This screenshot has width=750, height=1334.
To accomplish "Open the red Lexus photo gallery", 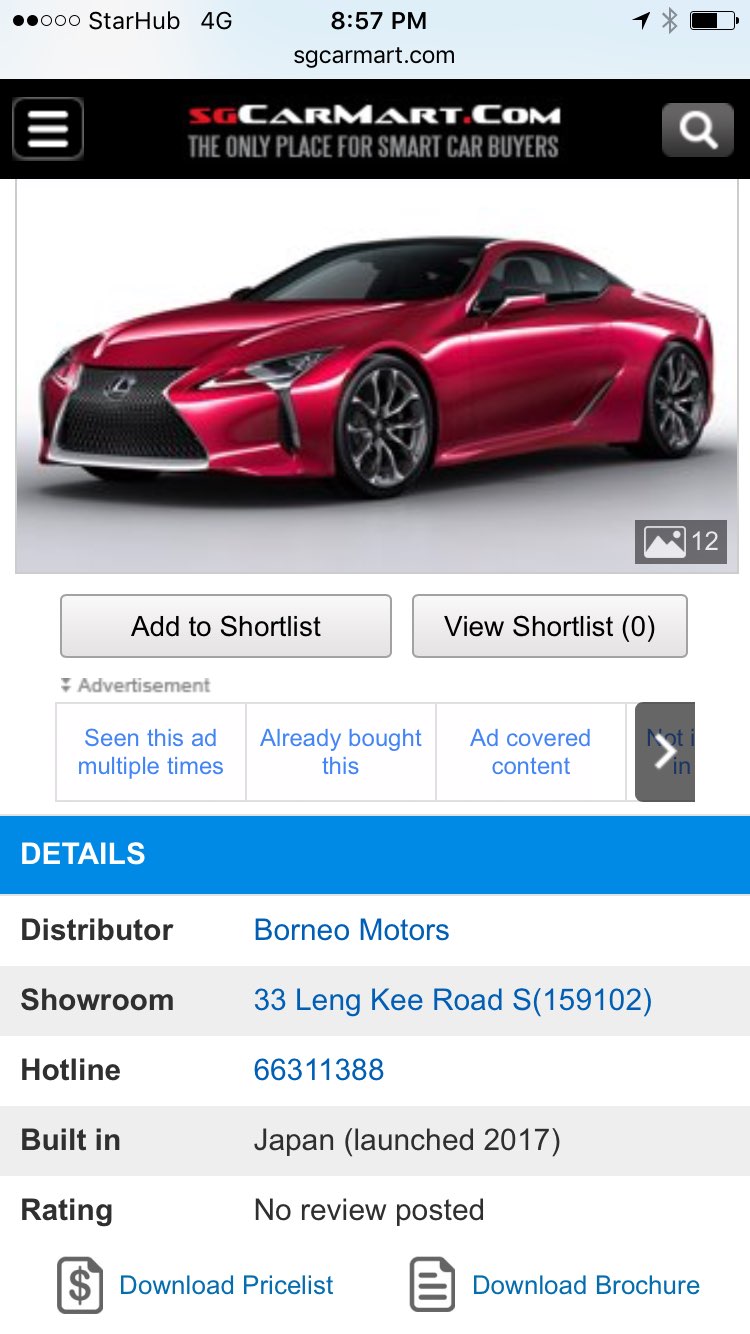I will click(x=376, y=376).
